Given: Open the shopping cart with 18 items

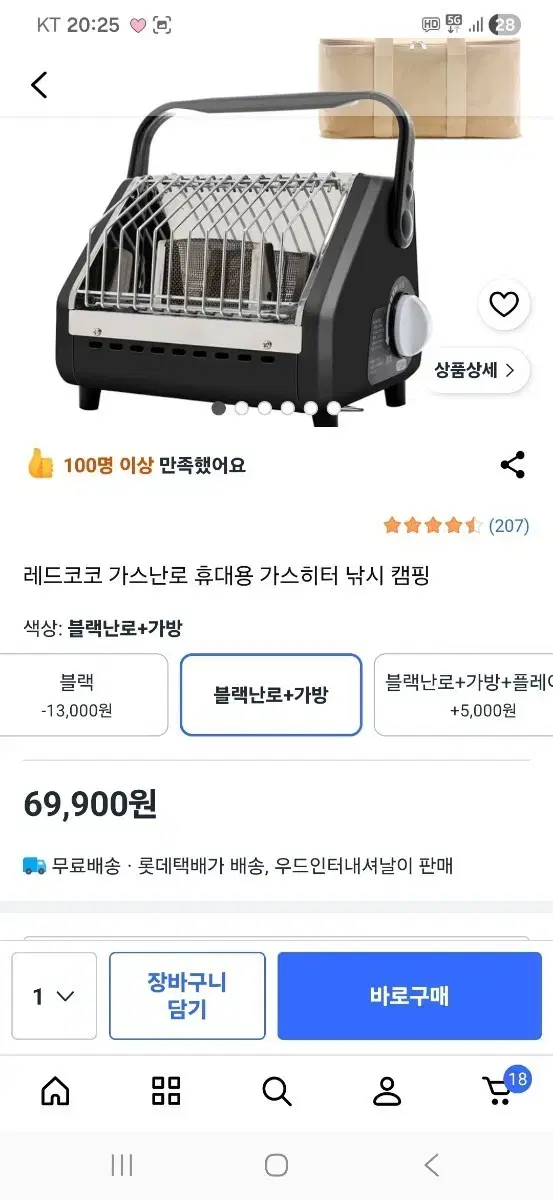Looking at the screenshot, I should pos(500,1088).
